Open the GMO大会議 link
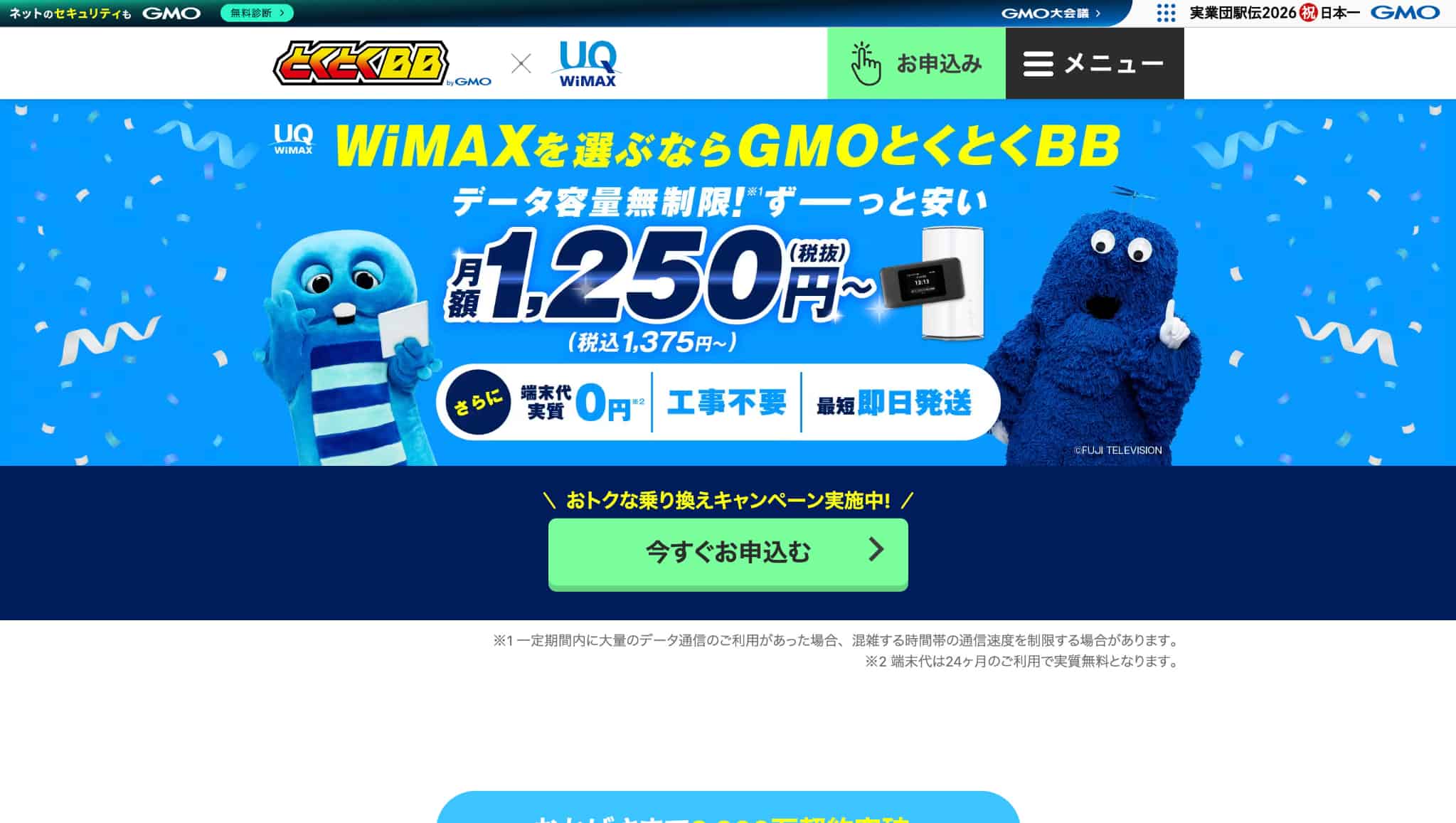This screenshot has width=1456, height=823. (1051, 13)
